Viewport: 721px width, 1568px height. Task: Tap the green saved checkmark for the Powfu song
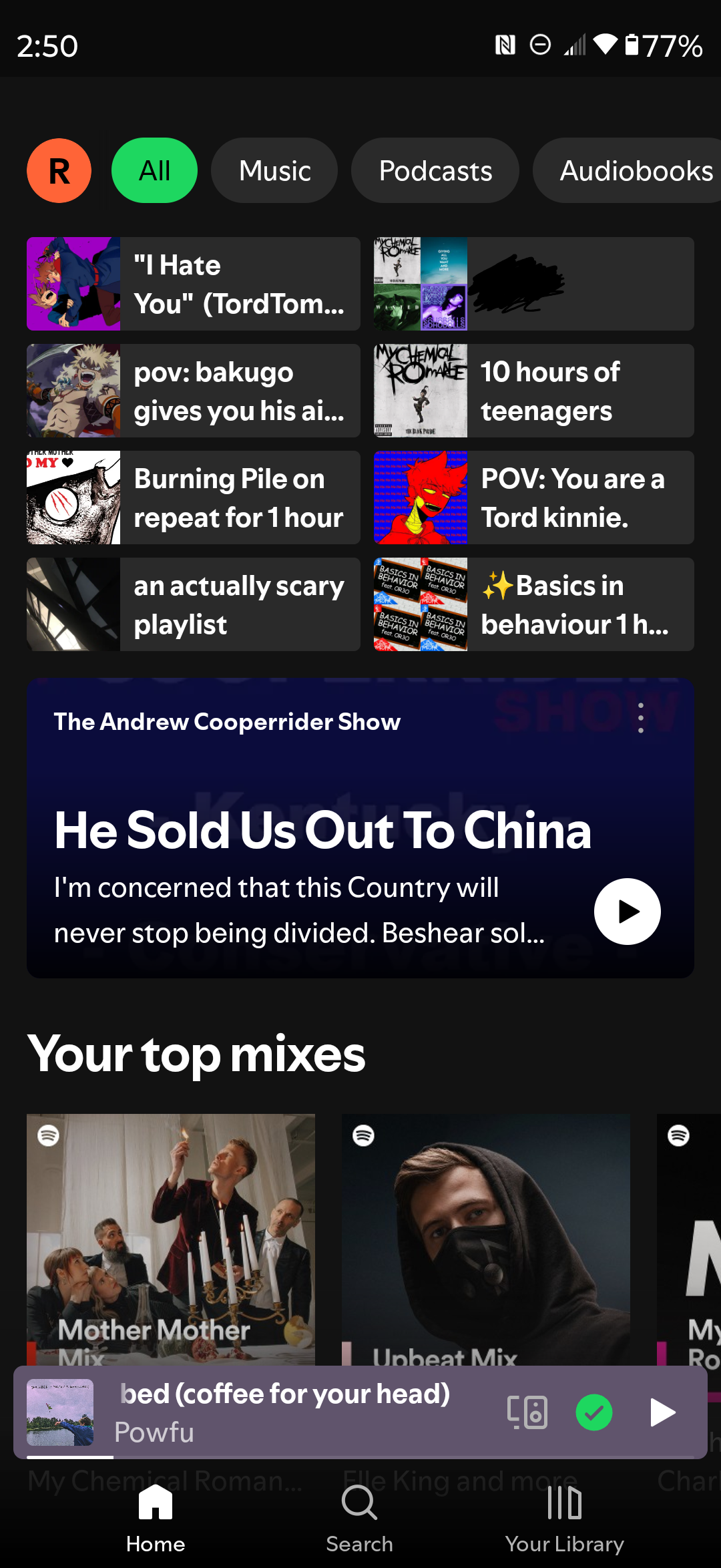pyautogui.click(x=594, y=1412)
